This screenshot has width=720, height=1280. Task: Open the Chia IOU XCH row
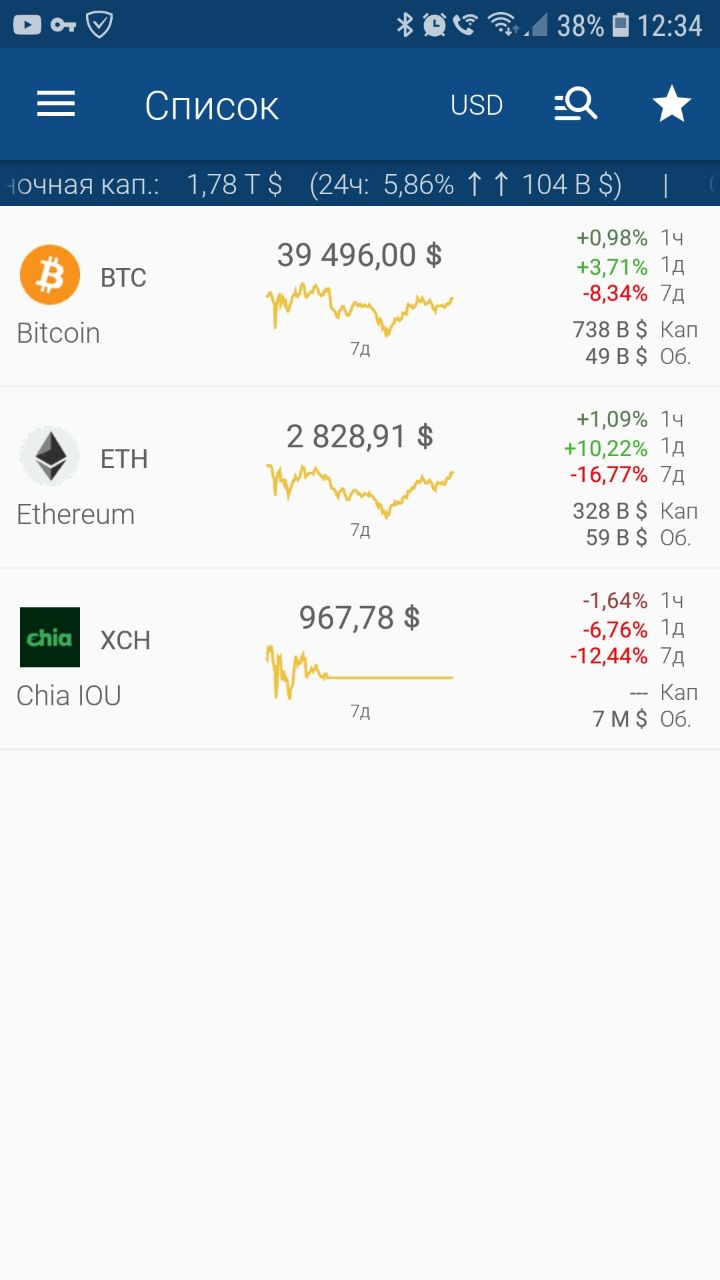pos(360,659)
